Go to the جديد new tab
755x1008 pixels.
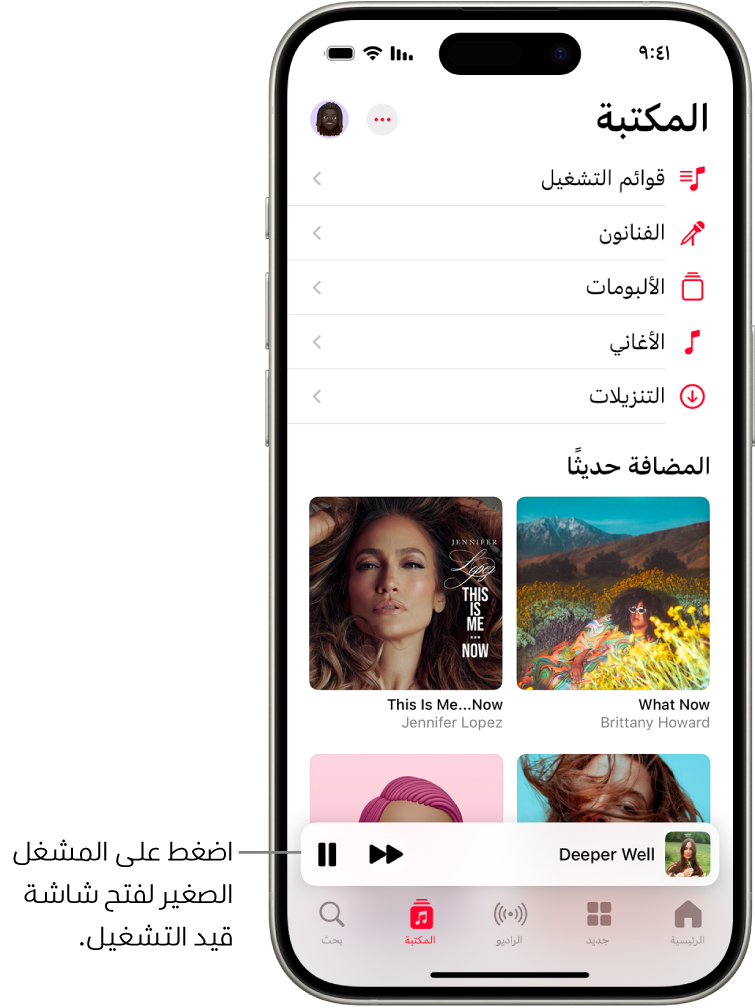point(599,921)
